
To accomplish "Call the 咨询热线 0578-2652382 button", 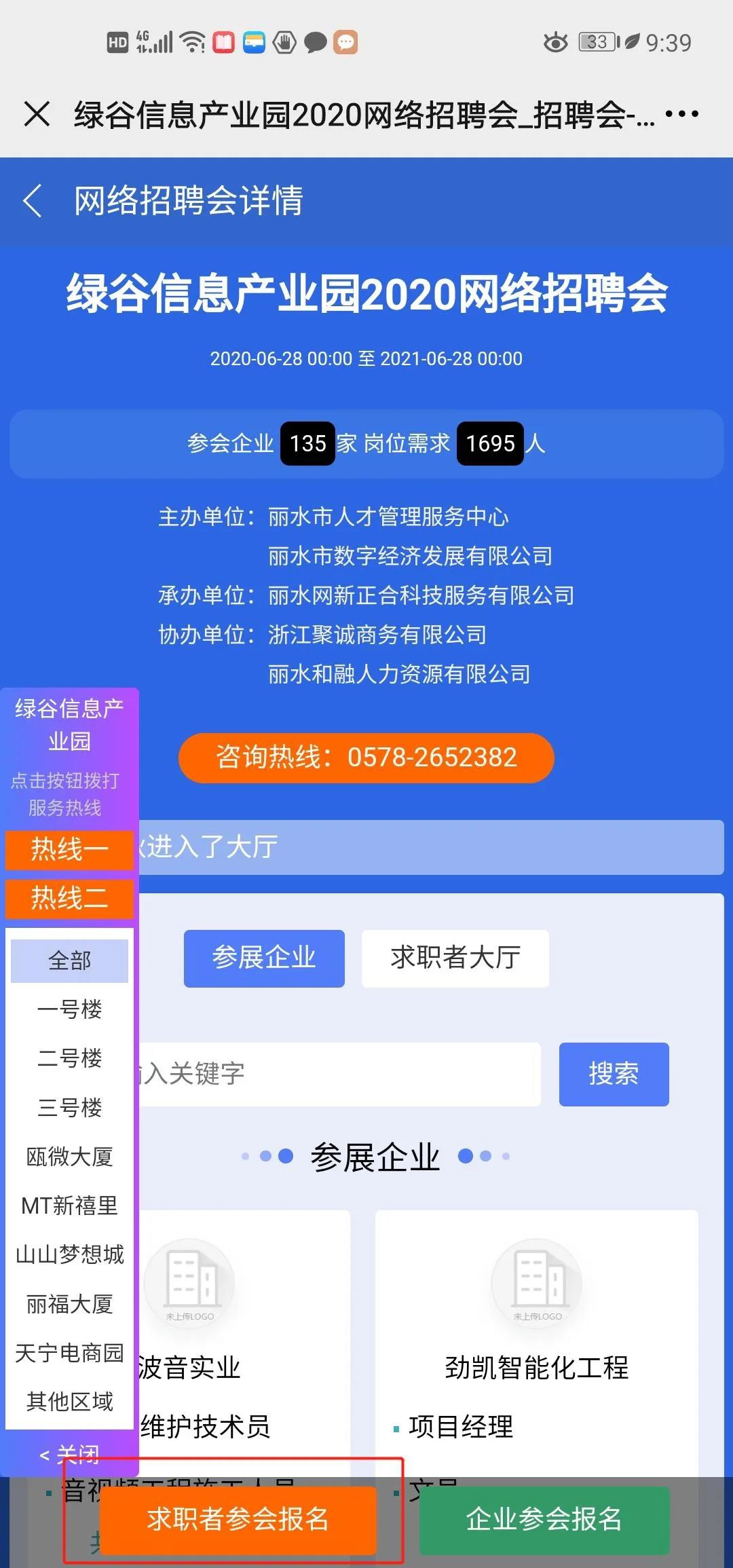I will point(366,758).
